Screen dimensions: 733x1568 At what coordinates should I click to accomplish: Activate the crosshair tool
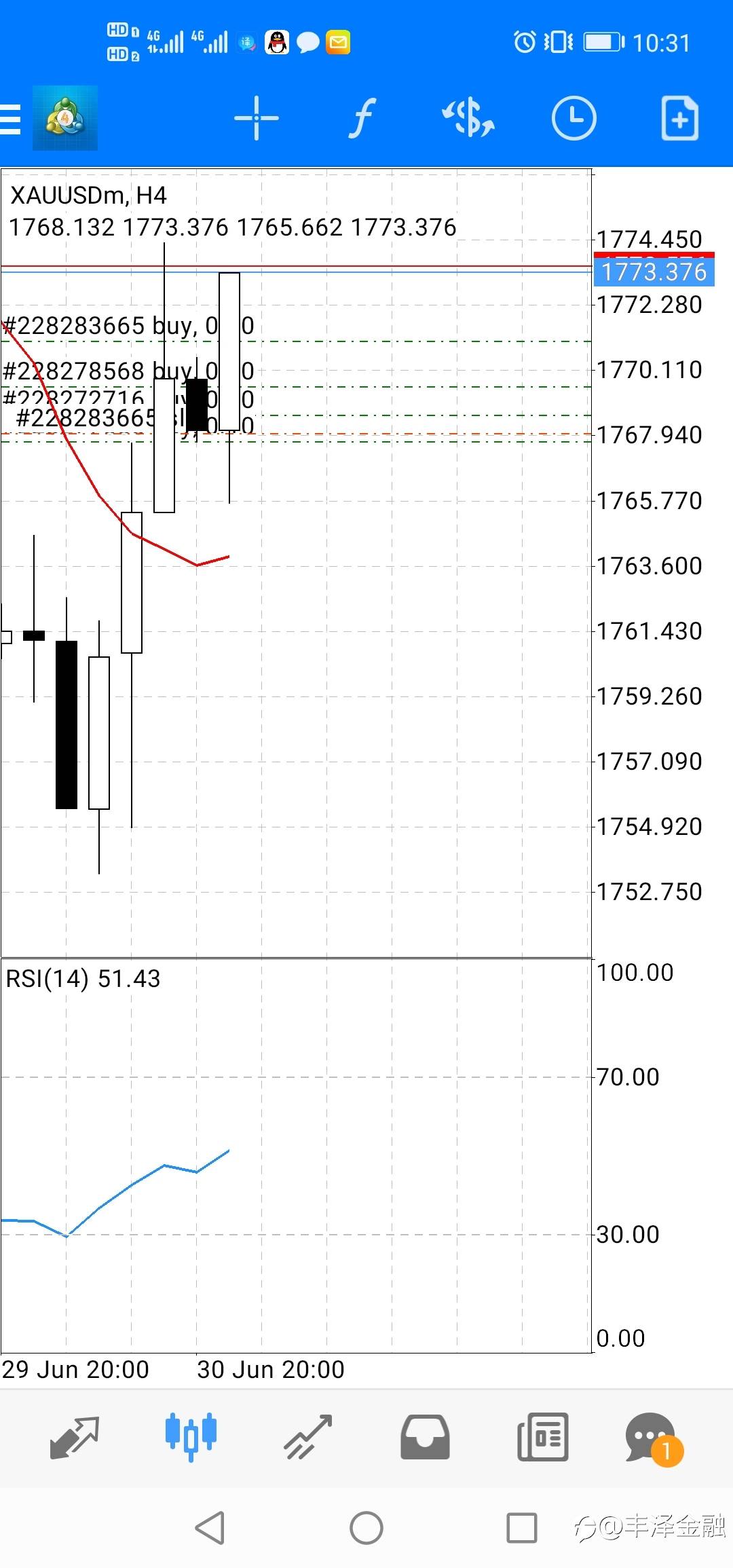[256, 118]
